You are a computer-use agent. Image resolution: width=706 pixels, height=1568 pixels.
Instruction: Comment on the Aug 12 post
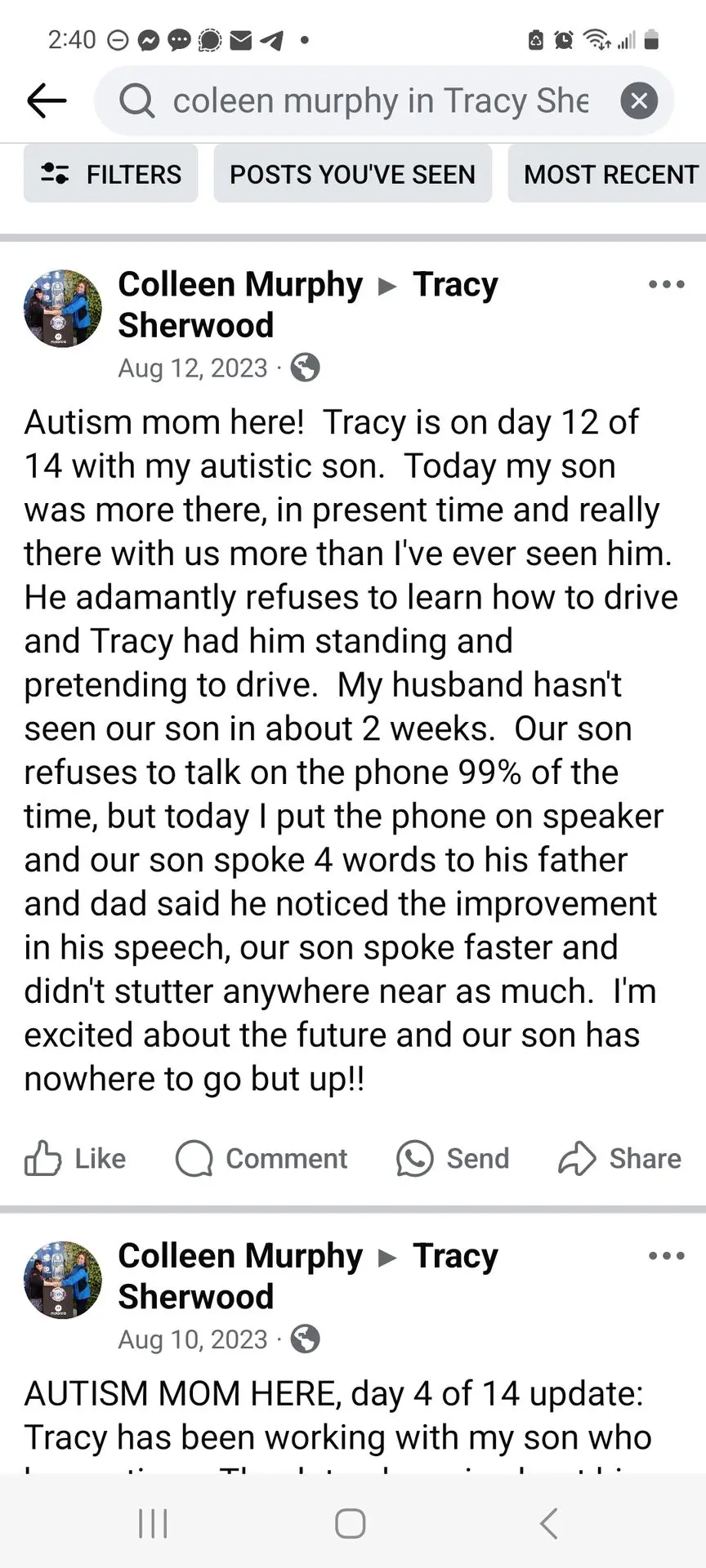point(261,1158)
